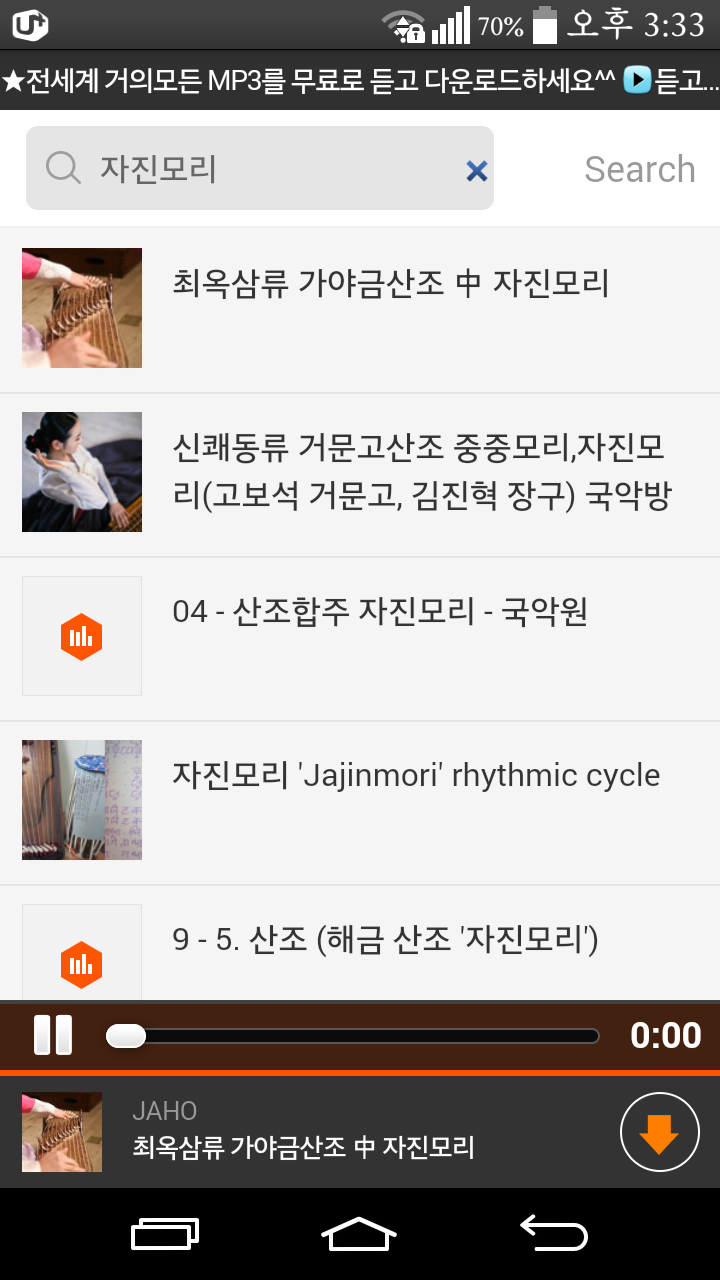Viewport: 720px width, 1280px height.
Task: Tap the Search button
Action: pos(639,168)
